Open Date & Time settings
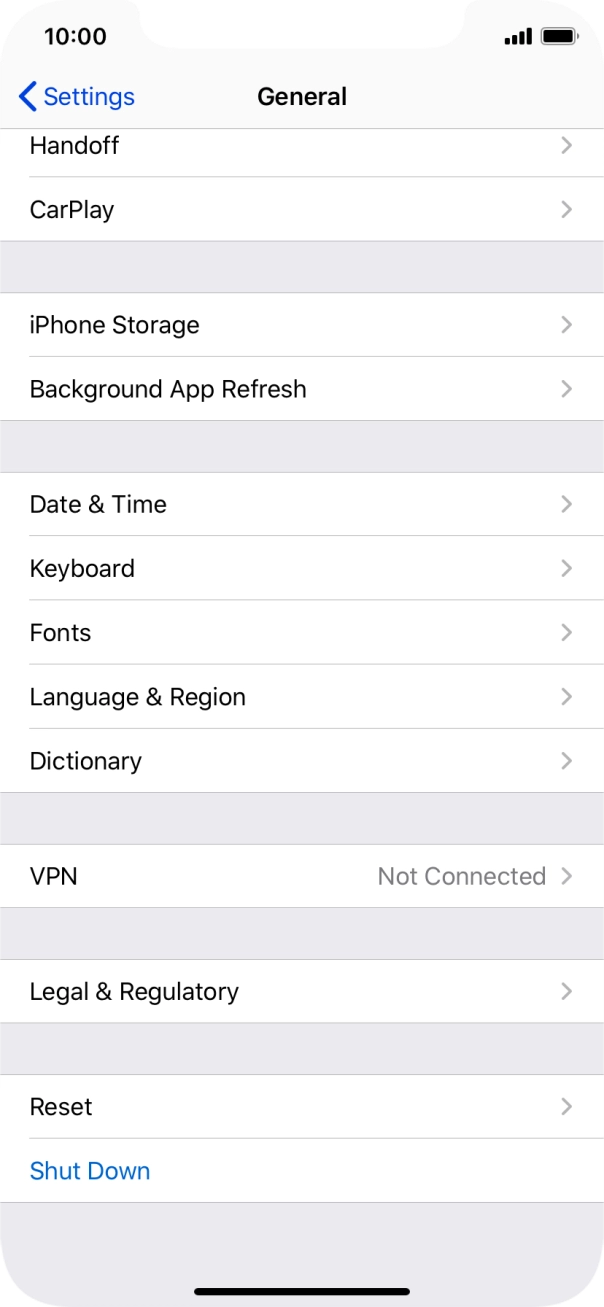Screen dimensions: 604x1307 302,504
